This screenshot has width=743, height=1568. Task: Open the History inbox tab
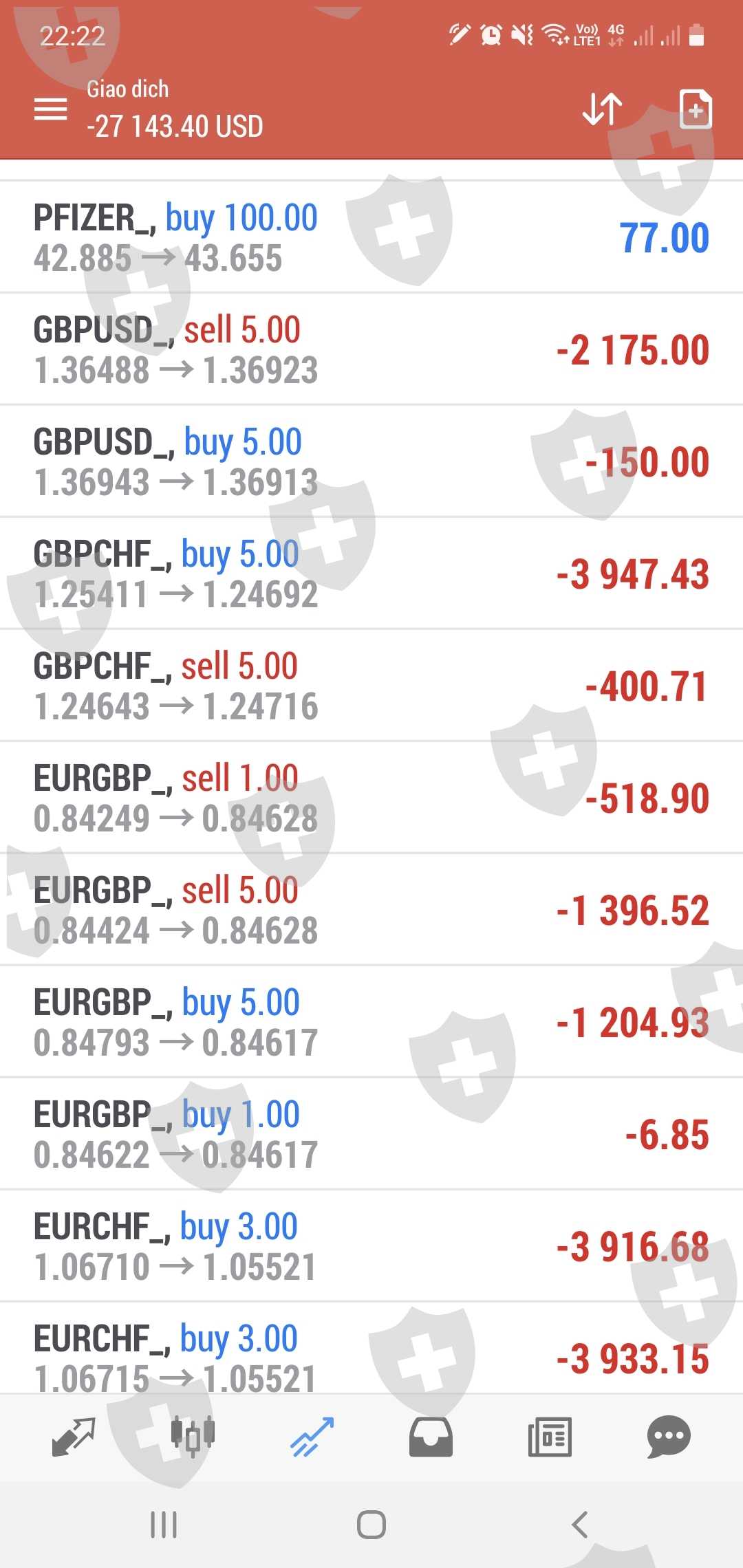click(x=431, y=1437)
